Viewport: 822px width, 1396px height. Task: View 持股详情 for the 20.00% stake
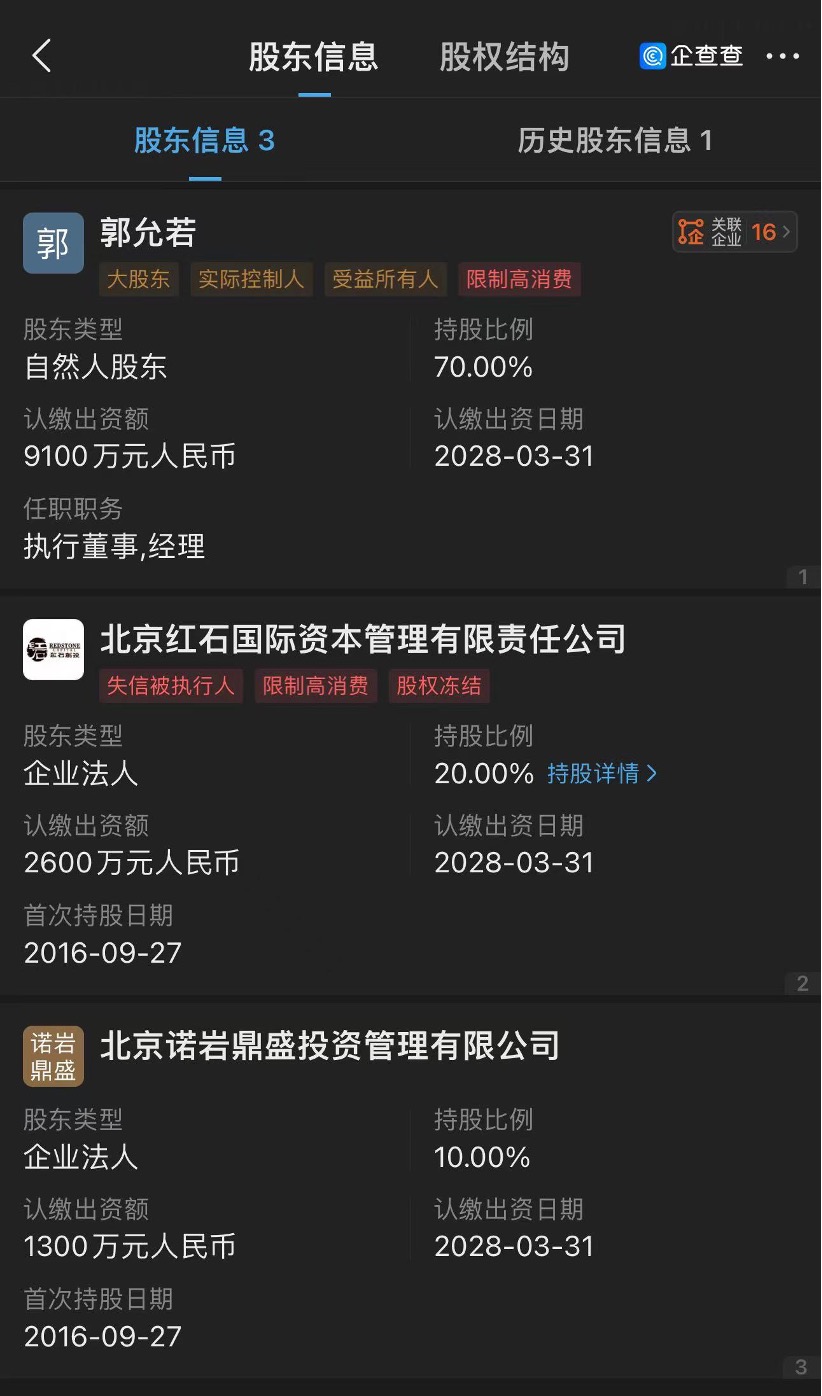coord(602,774)
